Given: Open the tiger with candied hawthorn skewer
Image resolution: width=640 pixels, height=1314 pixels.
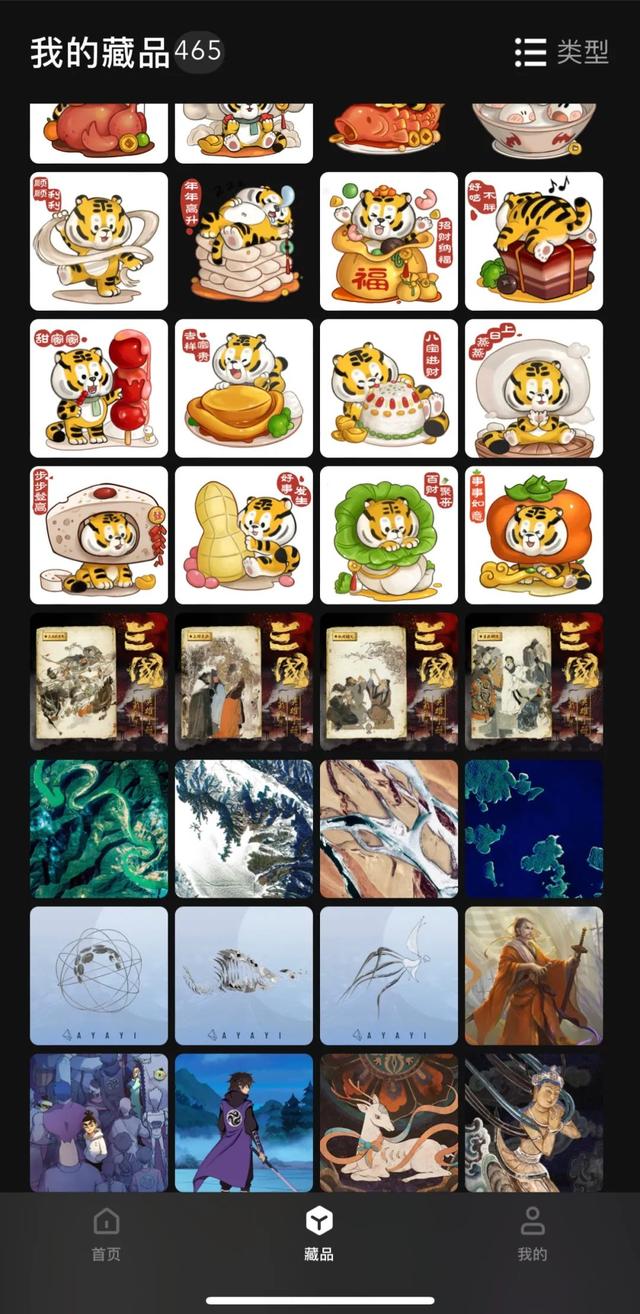Looking at the screenshot, I should coord(99,388).
